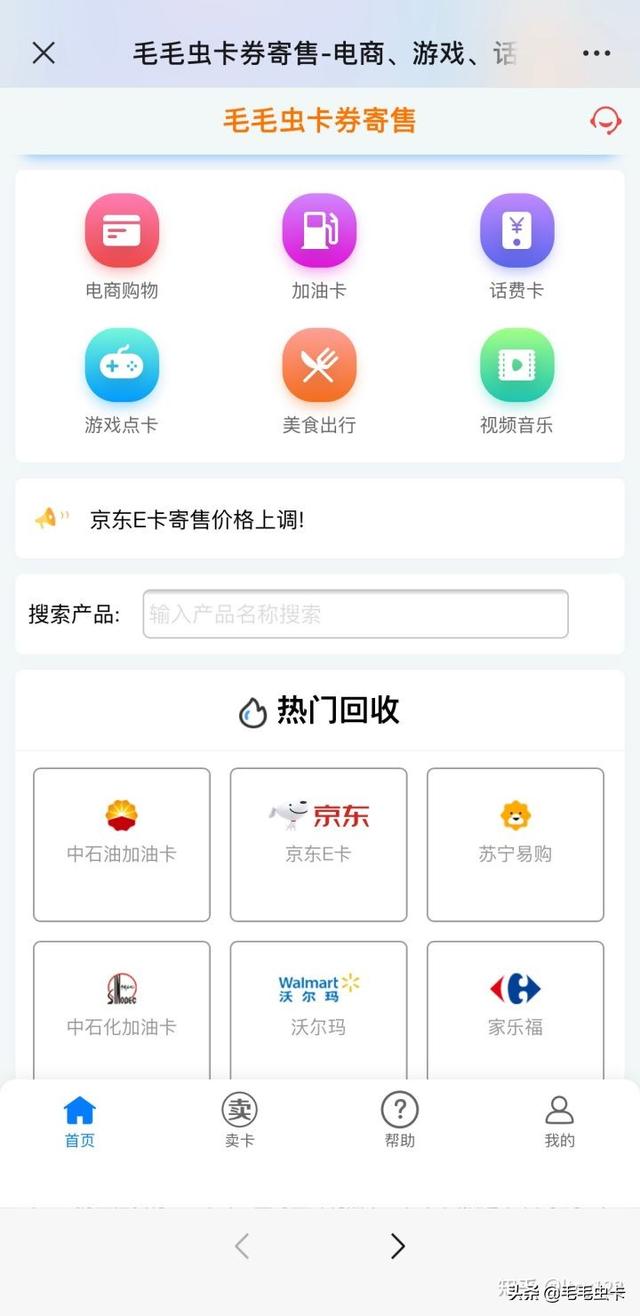
Task: Close the 毛毛虫卡券寄售 web page
Action: click(x=43, y=53)
